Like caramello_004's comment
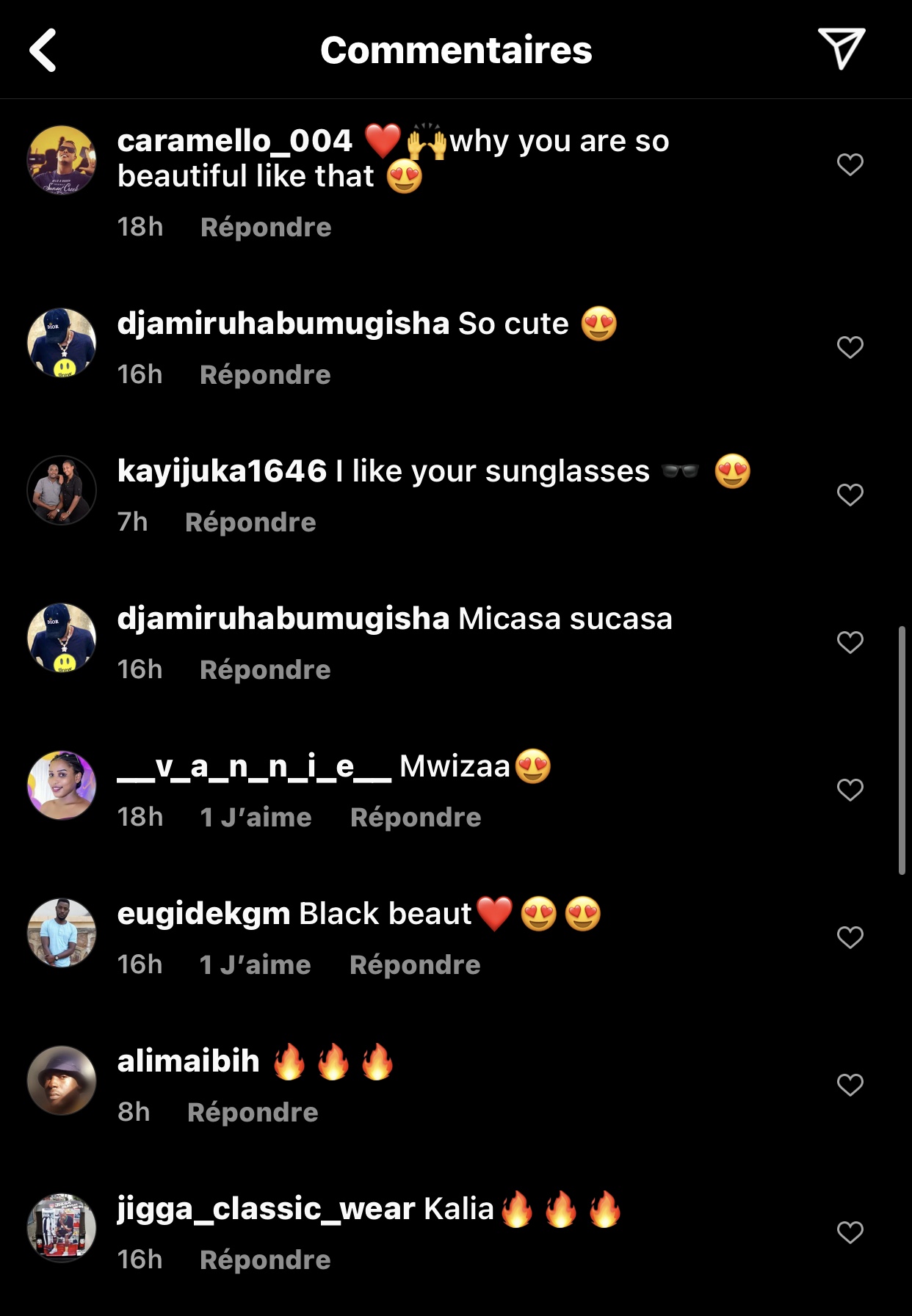 850,164
